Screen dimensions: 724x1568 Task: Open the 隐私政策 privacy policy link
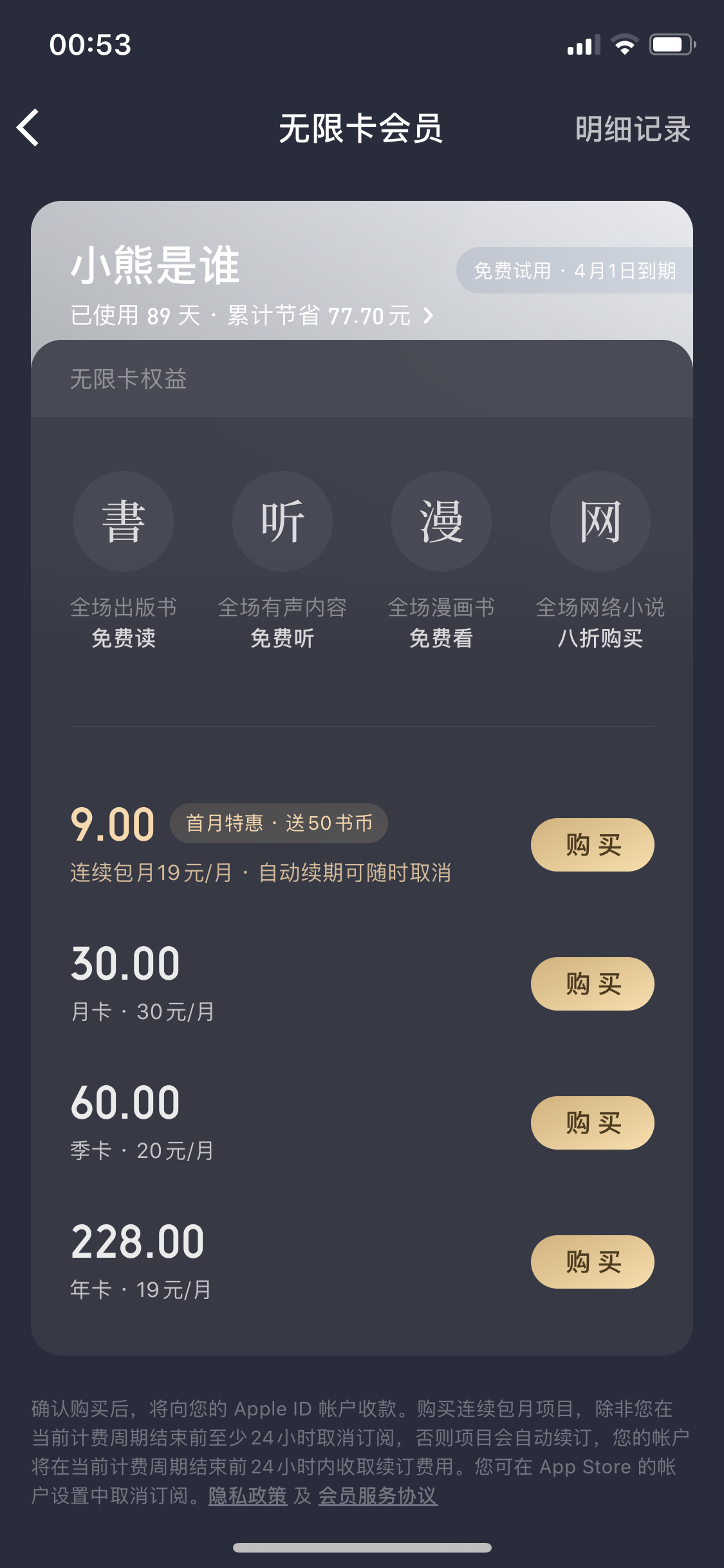pyautogui.click(x=248, y=1496)
